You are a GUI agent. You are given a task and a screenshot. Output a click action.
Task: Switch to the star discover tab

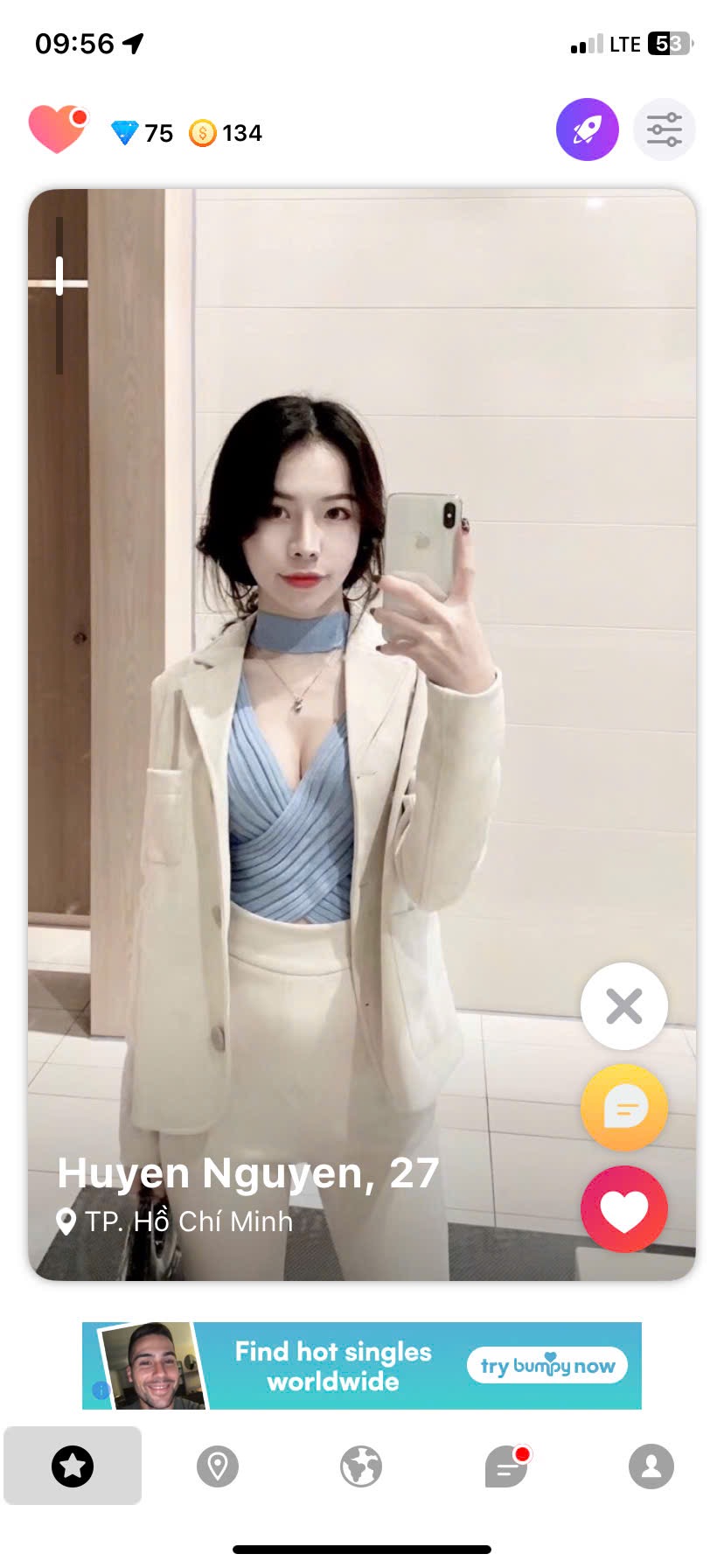tap(73, 1466)
